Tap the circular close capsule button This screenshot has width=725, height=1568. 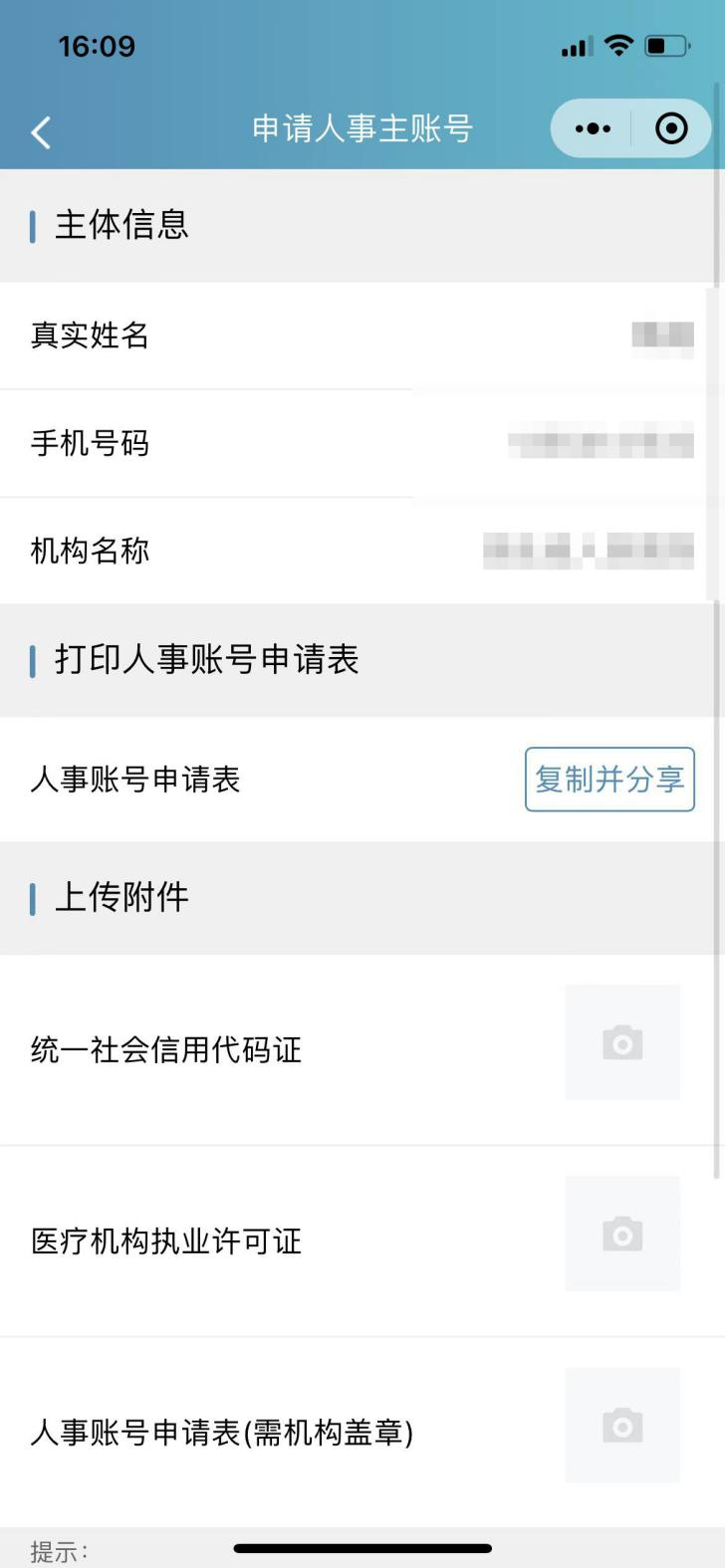[x=670, y=127]
